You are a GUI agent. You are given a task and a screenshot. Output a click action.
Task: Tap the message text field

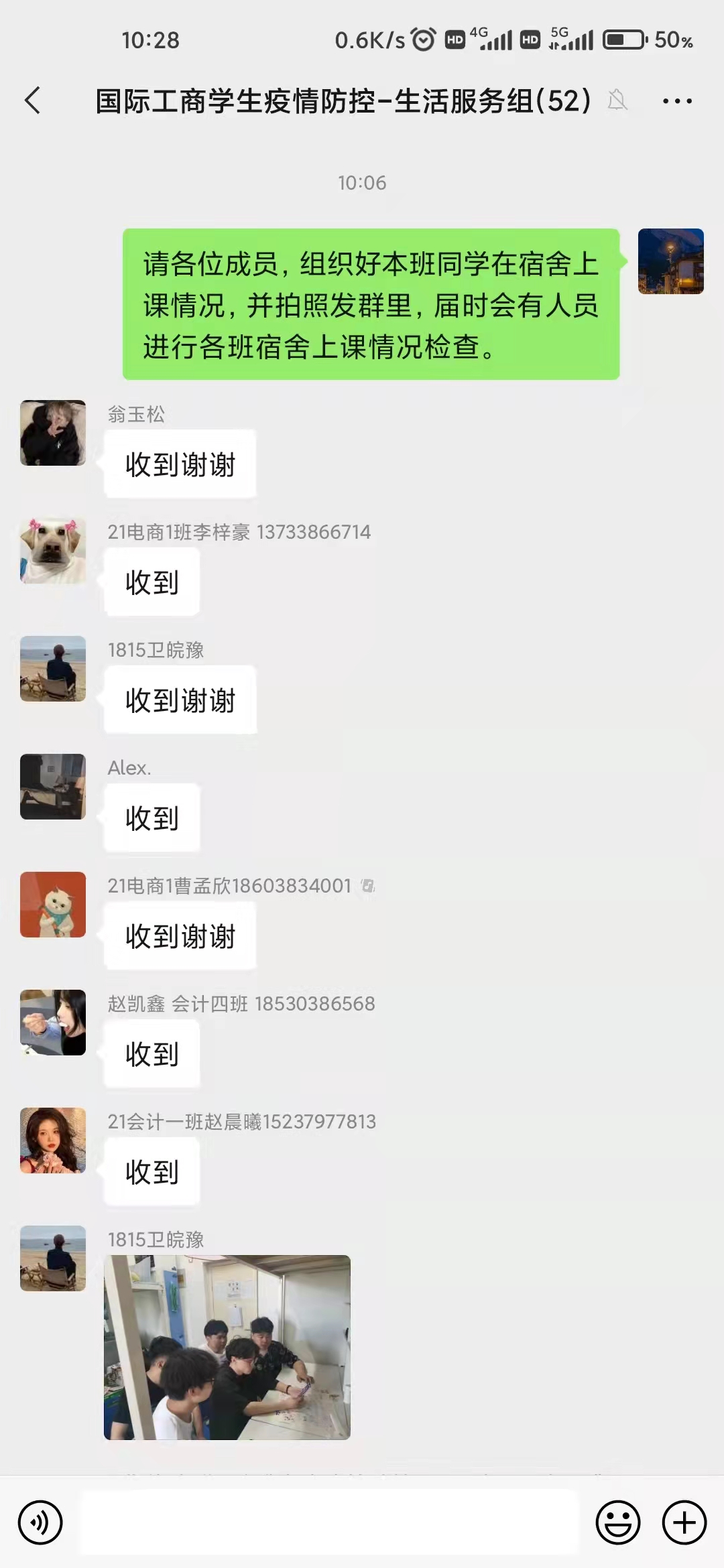[x=328, y=1522]
